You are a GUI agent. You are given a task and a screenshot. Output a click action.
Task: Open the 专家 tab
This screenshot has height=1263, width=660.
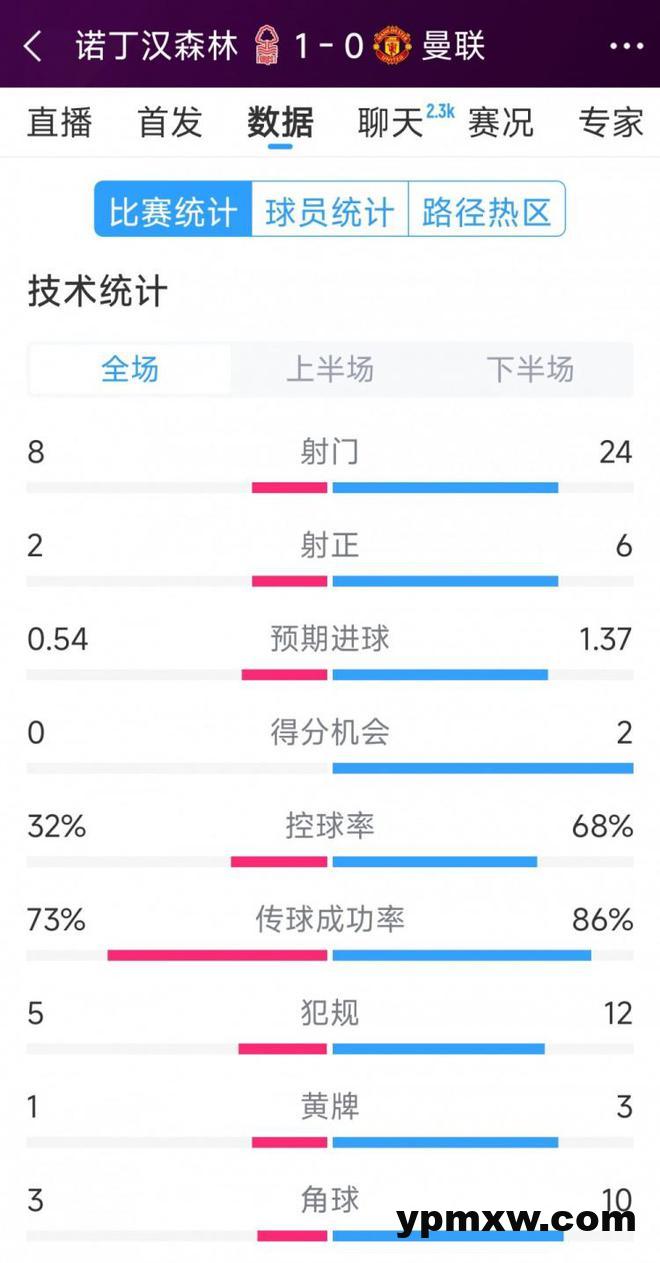click(611, 122)
